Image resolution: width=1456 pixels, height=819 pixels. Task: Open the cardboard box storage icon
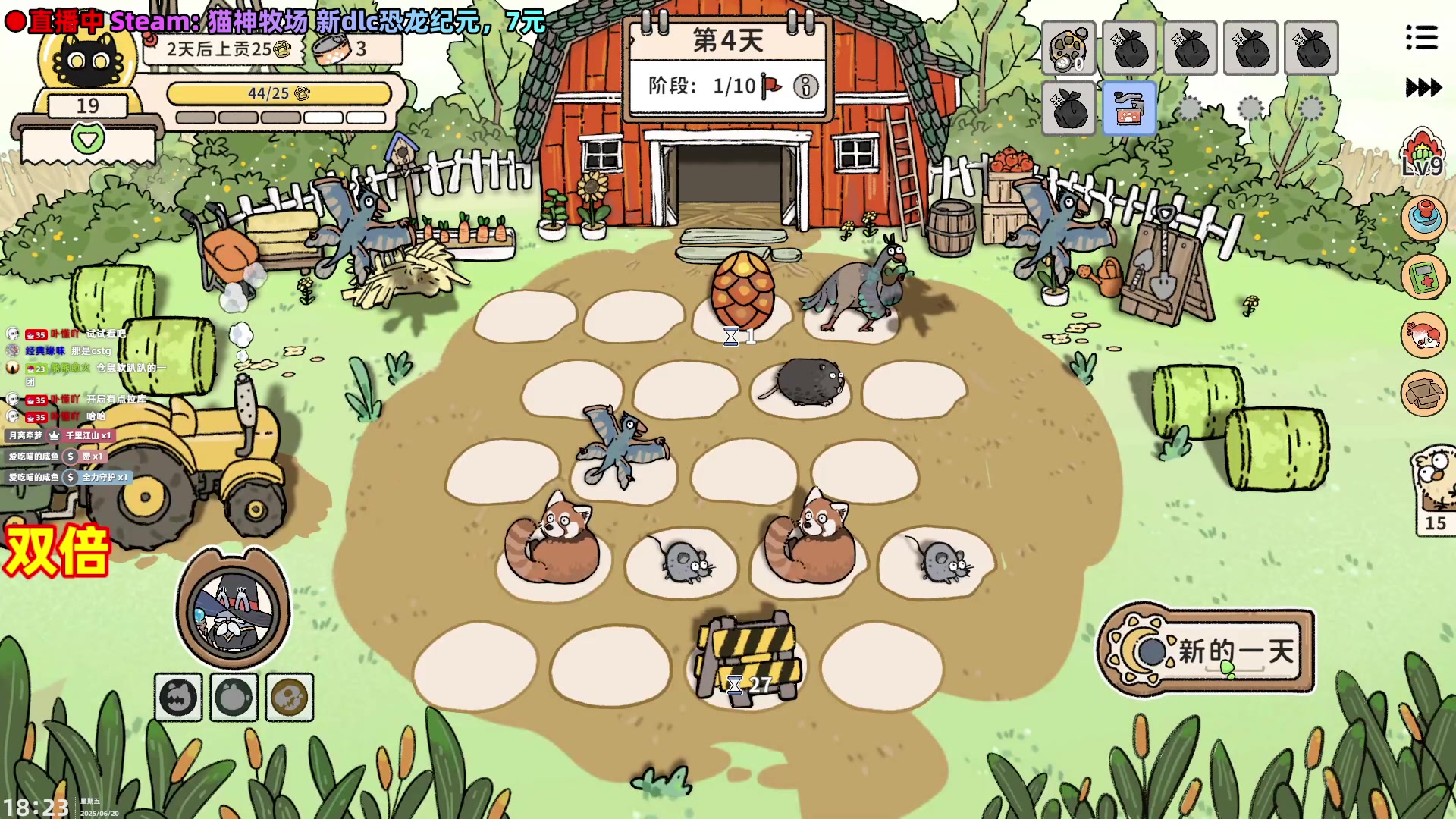(x=1423, y=393)
